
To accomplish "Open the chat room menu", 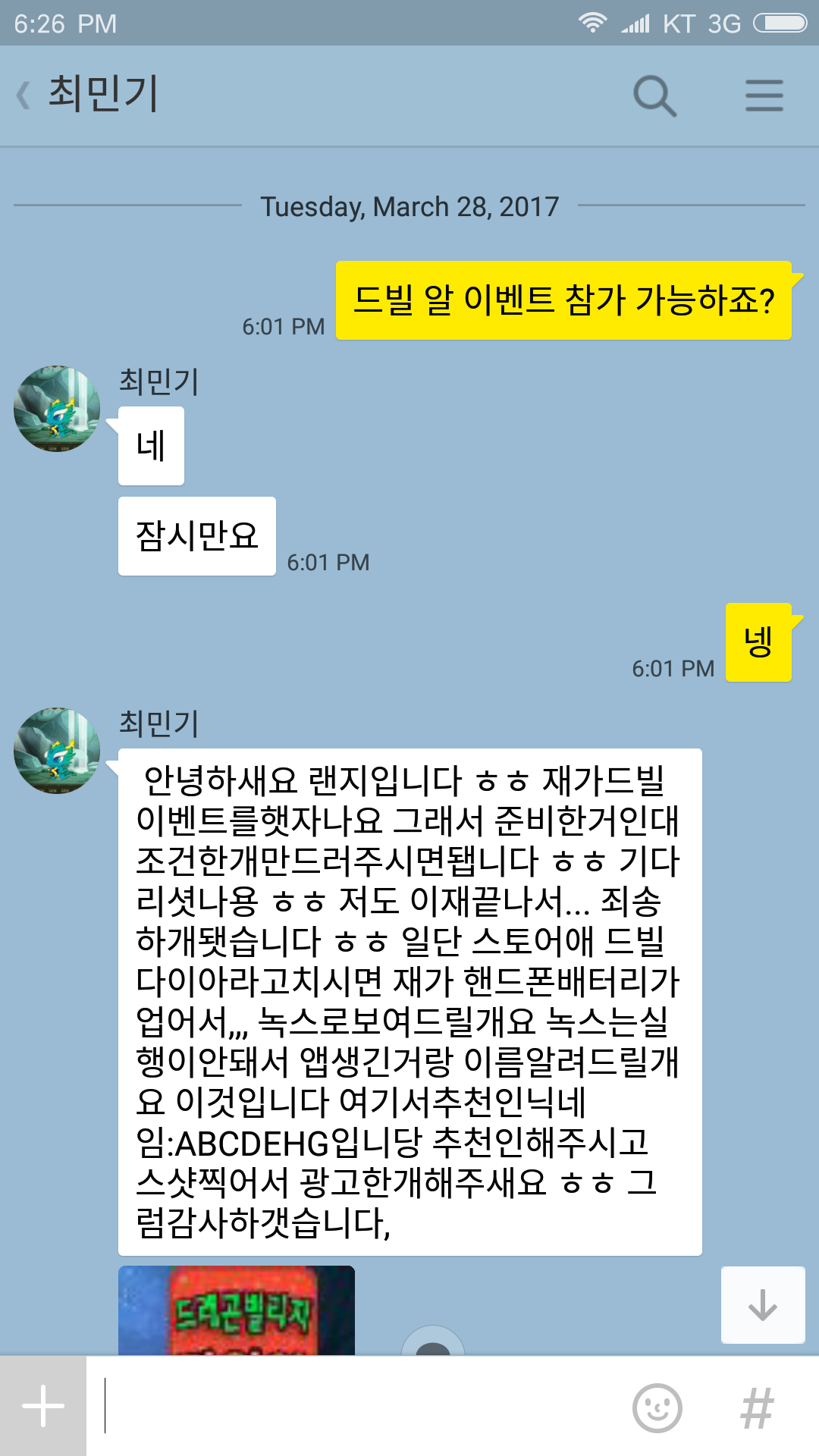I will coord(764,96).
